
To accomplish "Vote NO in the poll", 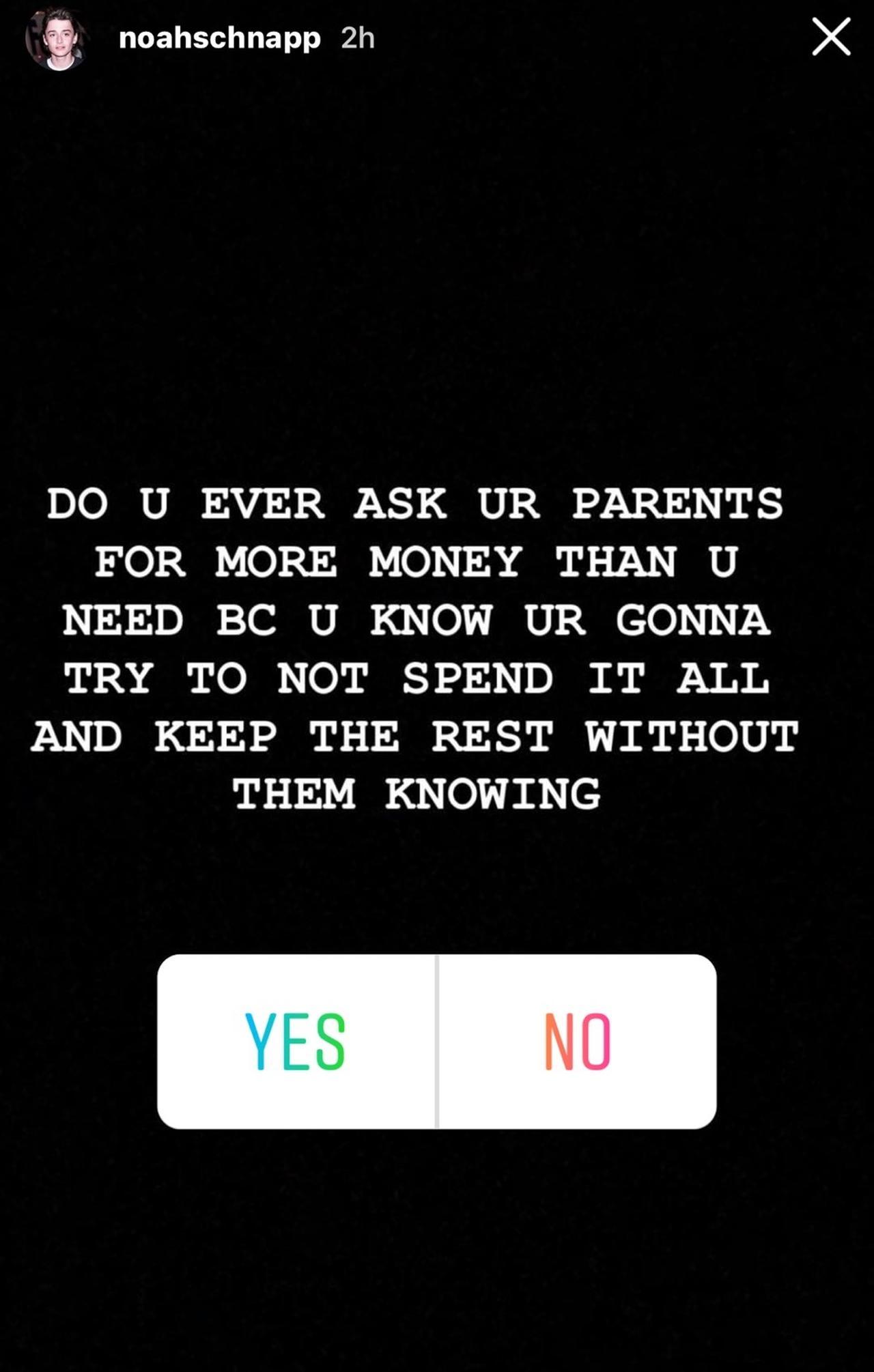I will tap(578, 1041).
